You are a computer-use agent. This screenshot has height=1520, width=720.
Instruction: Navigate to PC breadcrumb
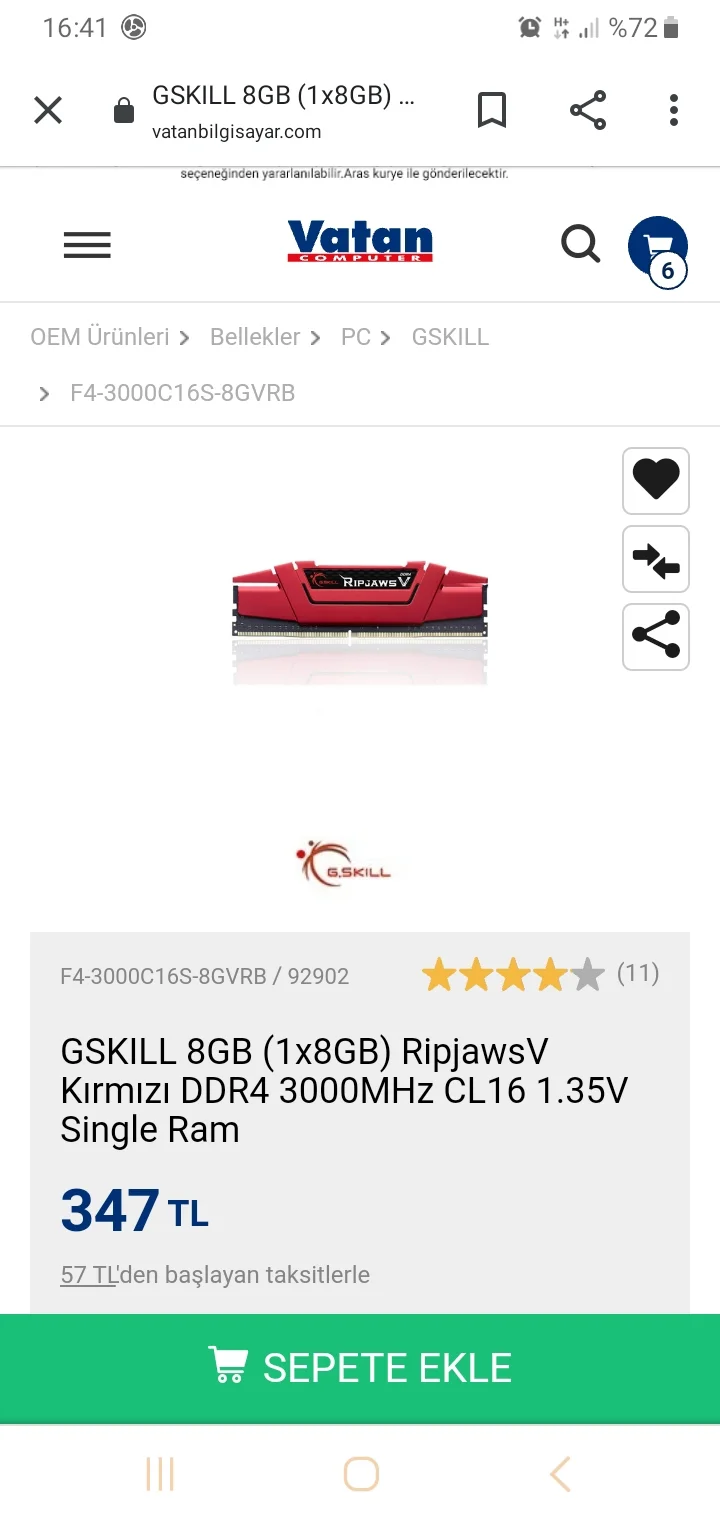click(356, 337)
